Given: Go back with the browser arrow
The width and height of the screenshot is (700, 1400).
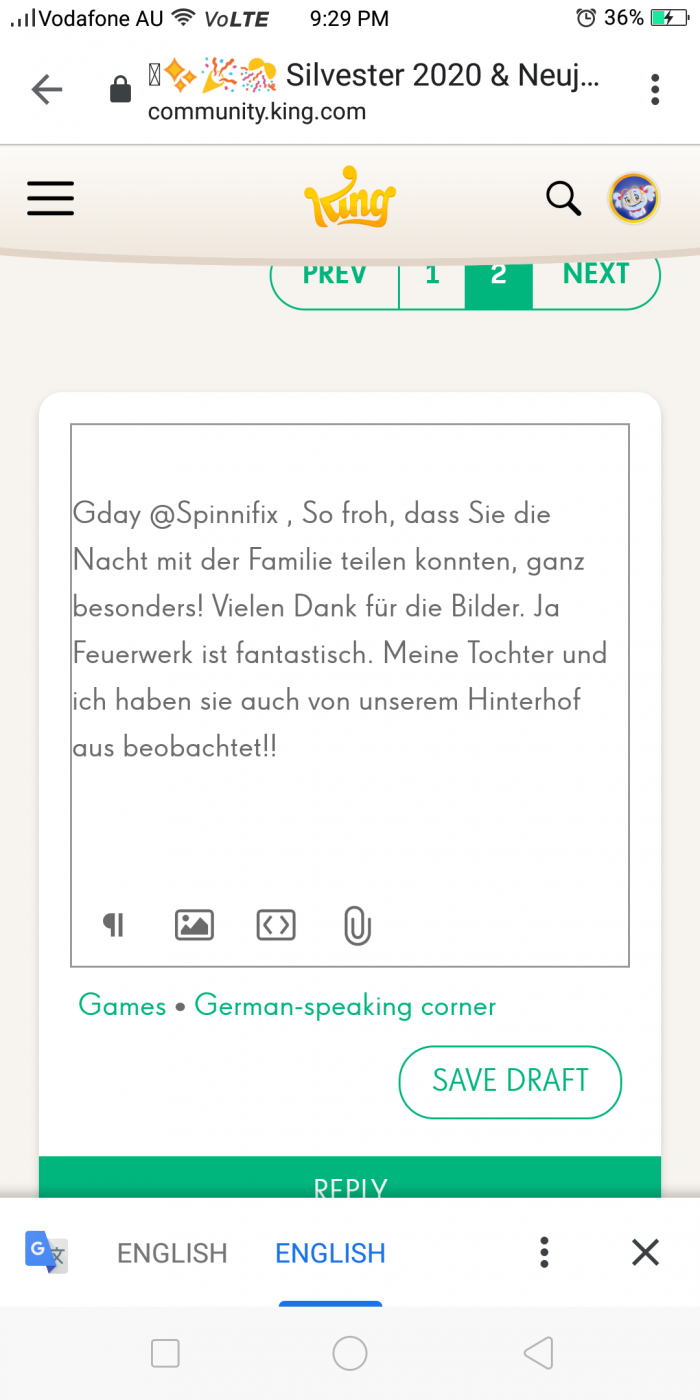Looking at the screenshot, I should (x=47, y=90).
